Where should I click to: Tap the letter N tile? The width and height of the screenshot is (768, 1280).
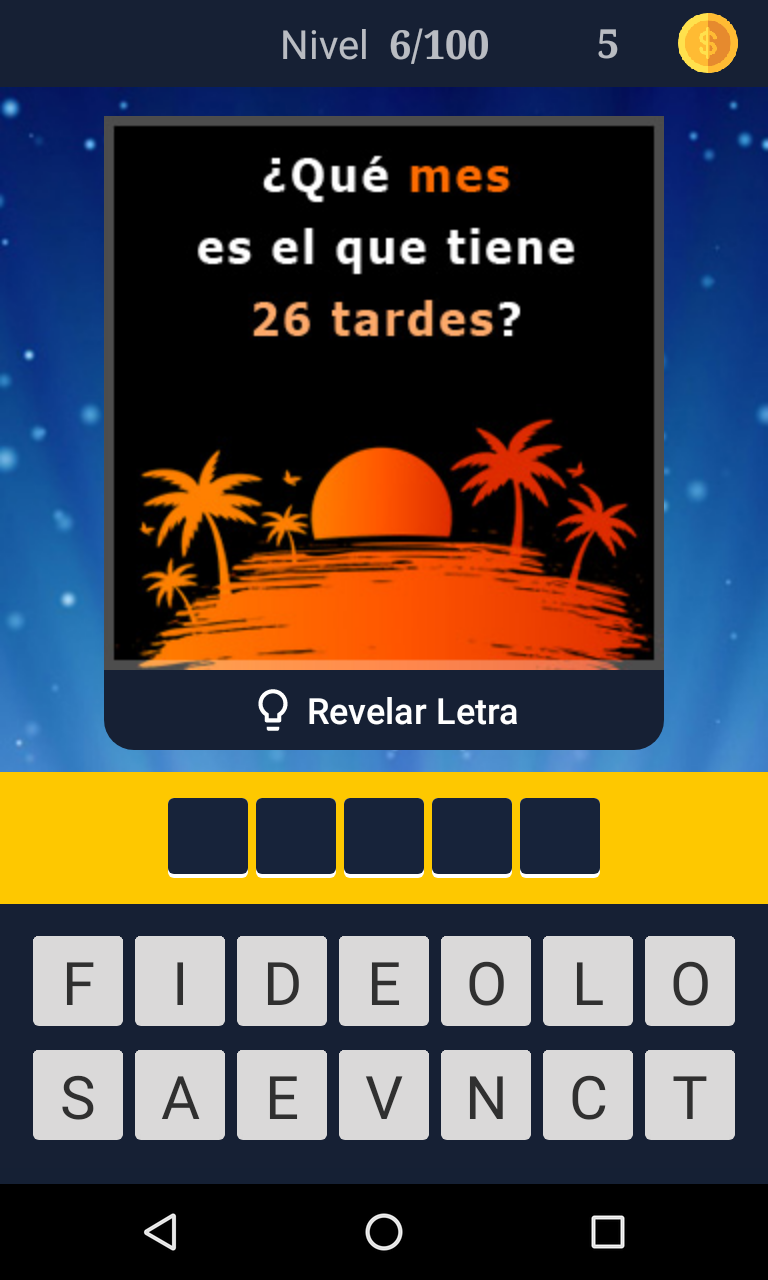[486, 1095]
